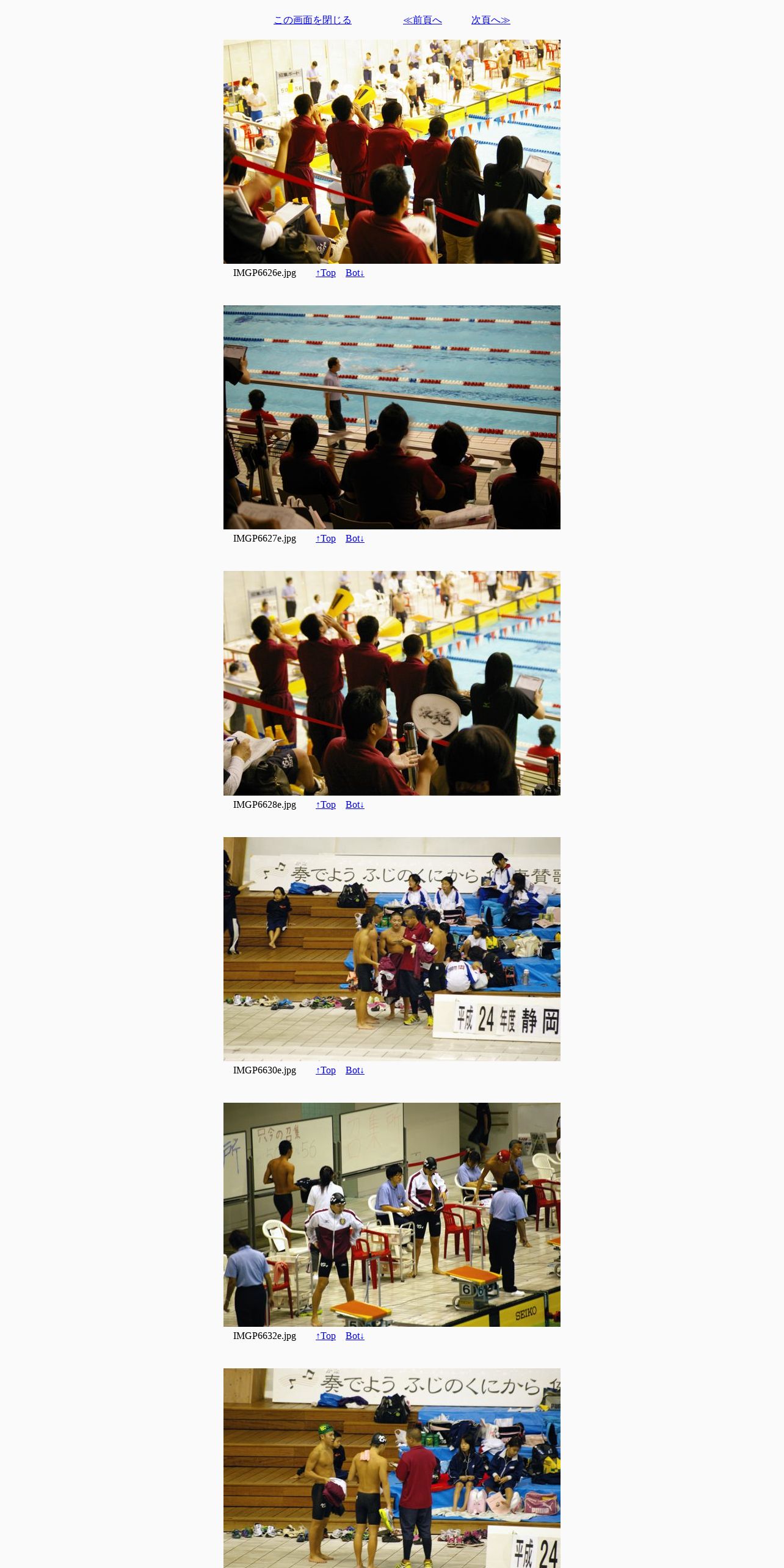This screenshot has width=784, height=1568.
Task: Jump to Bot under IMGP6626e.jpg
Action: tap(355, 273)
